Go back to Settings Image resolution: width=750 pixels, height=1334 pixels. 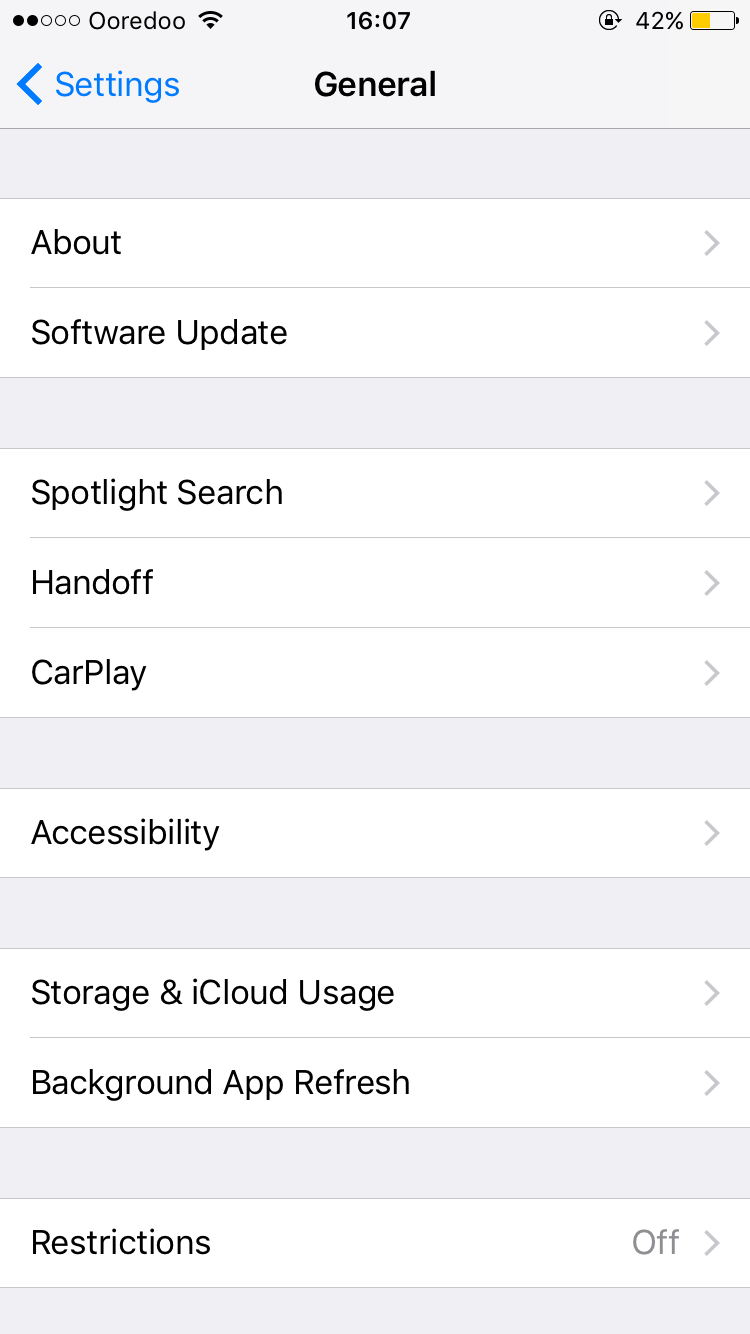click(98, 85)
